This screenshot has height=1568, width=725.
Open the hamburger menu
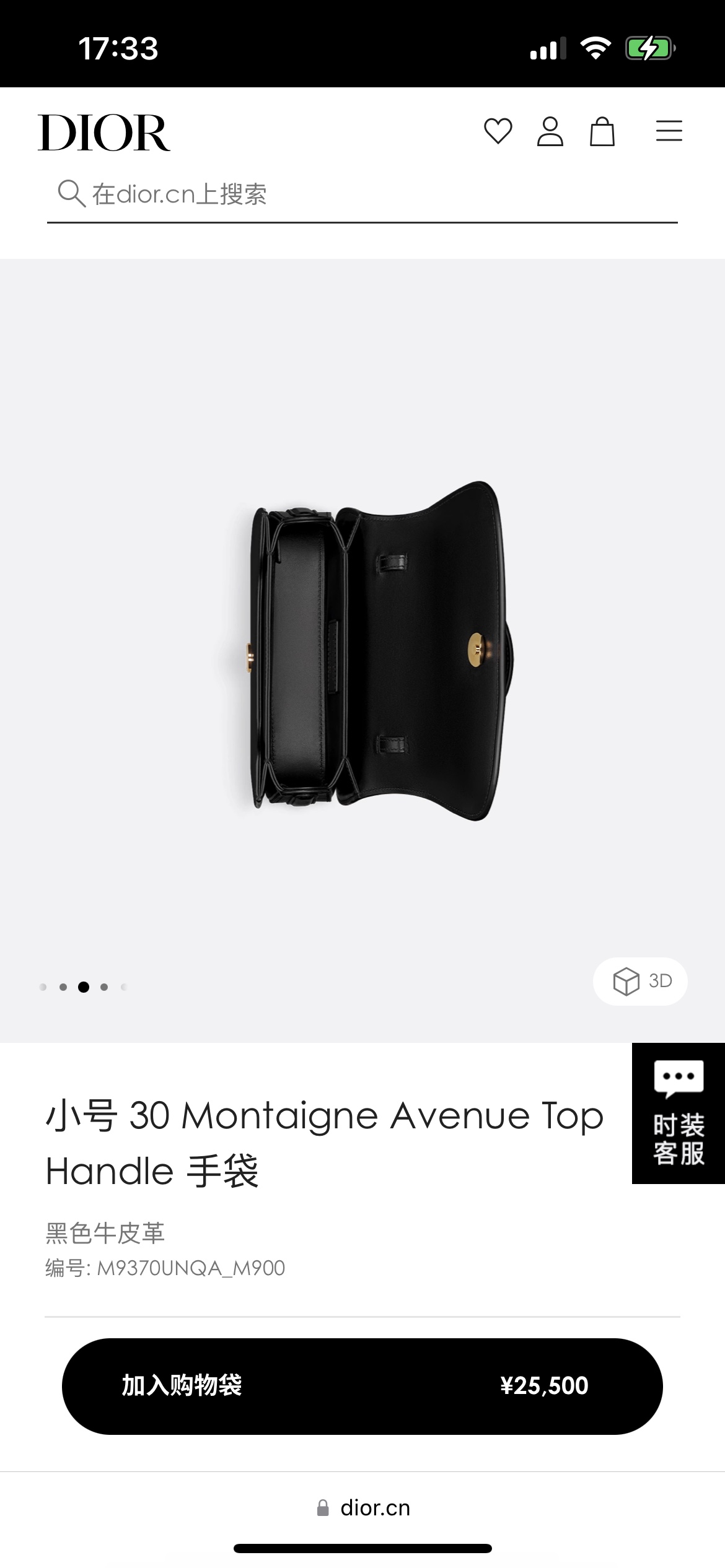coord(669,131)
